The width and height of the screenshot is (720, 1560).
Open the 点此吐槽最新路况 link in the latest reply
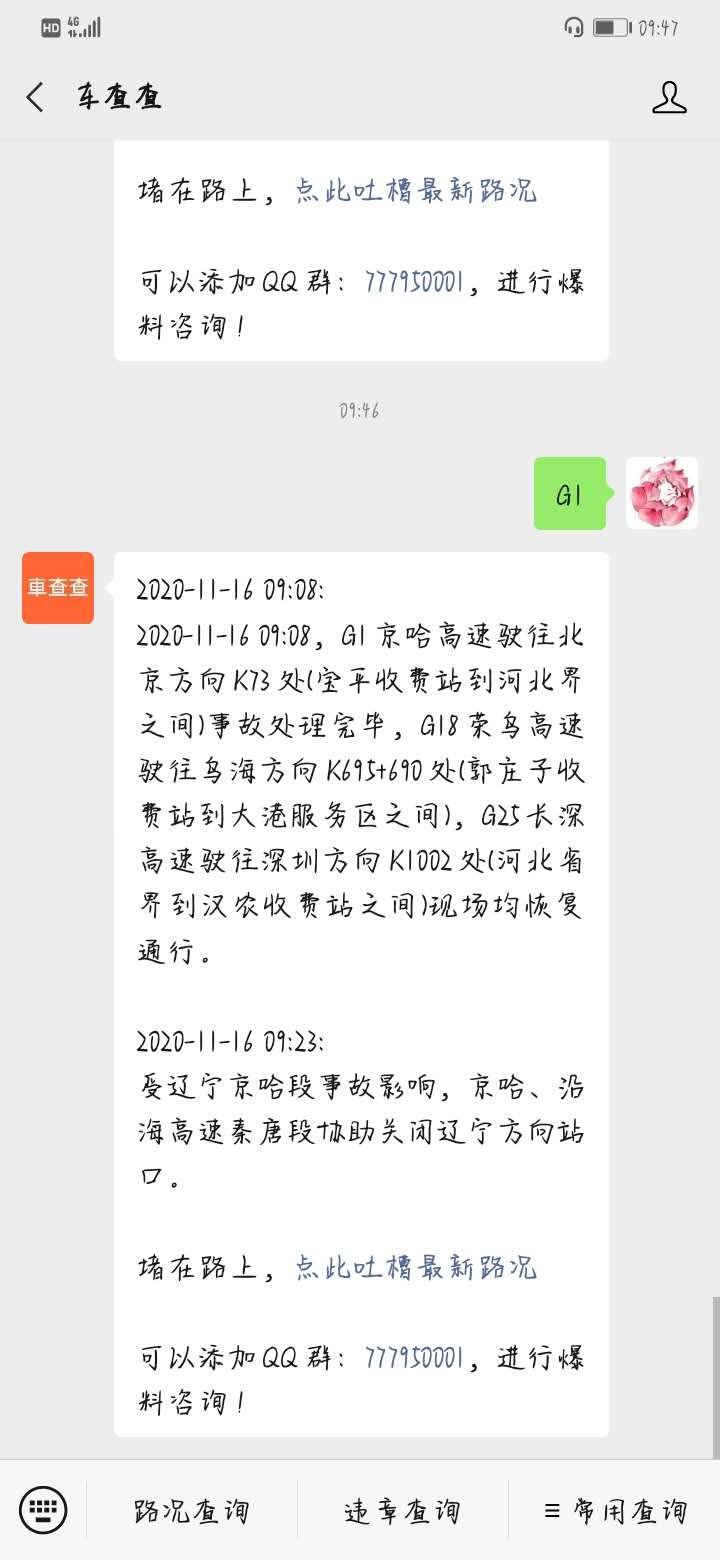(x=416, y=1268)
